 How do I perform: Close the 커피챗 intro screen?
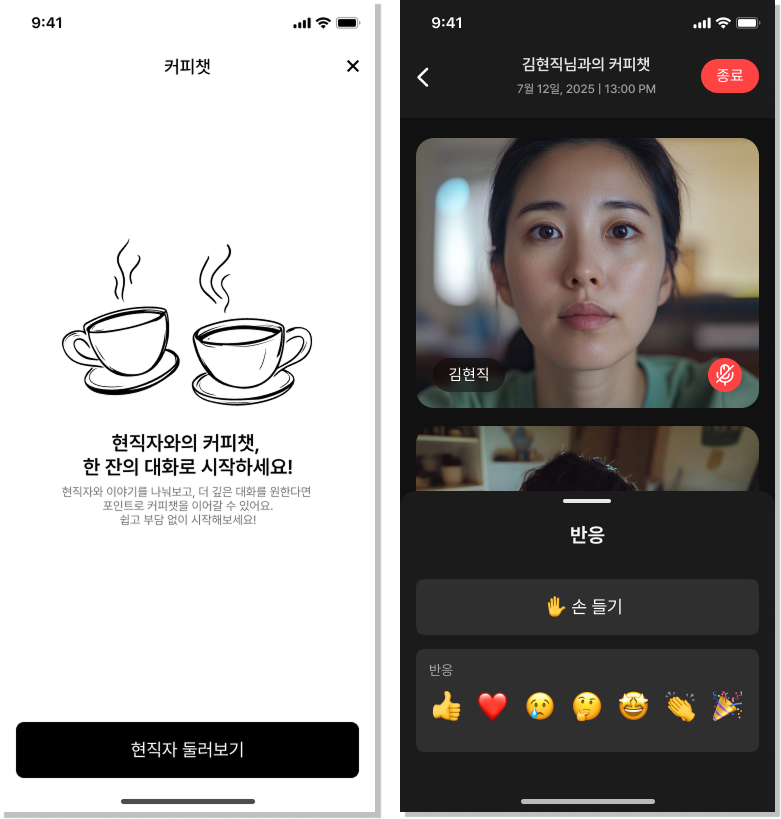pos(352,66)
